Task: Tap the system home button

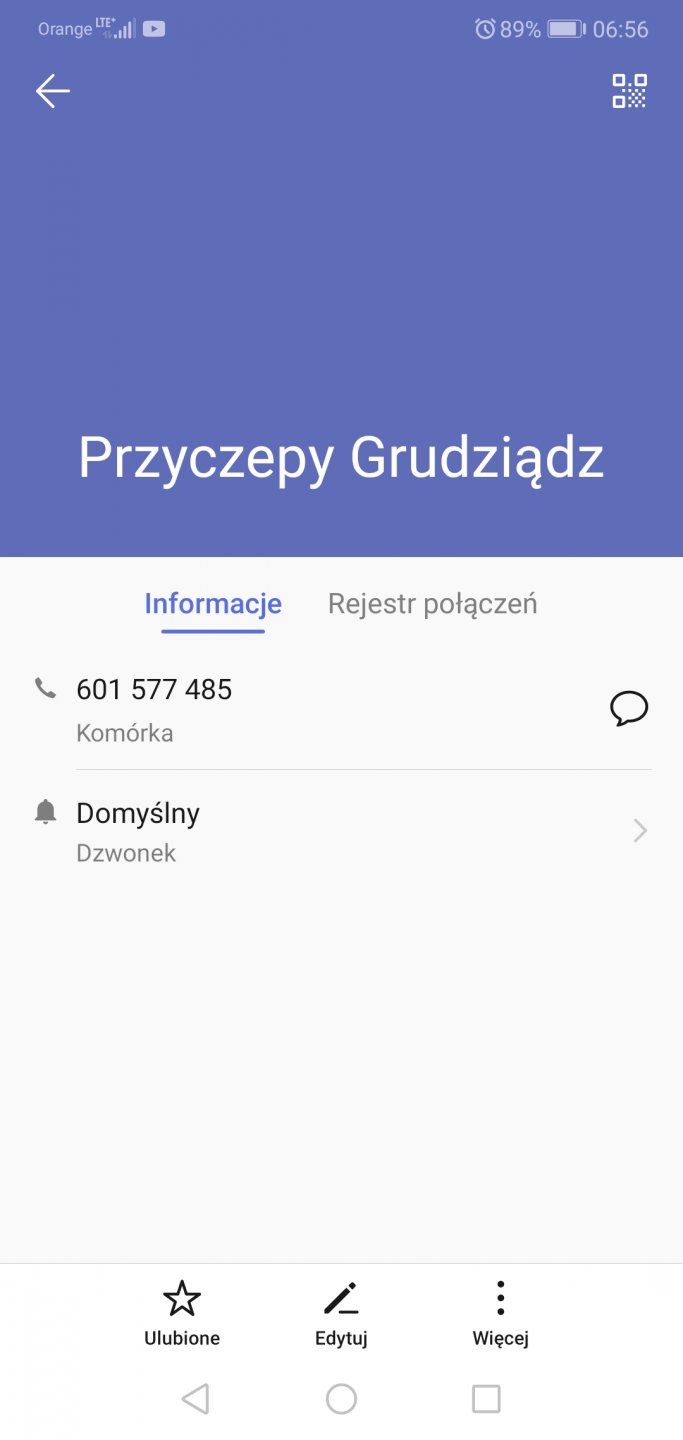Action: pyautogui.click(x=341, y=1398)
